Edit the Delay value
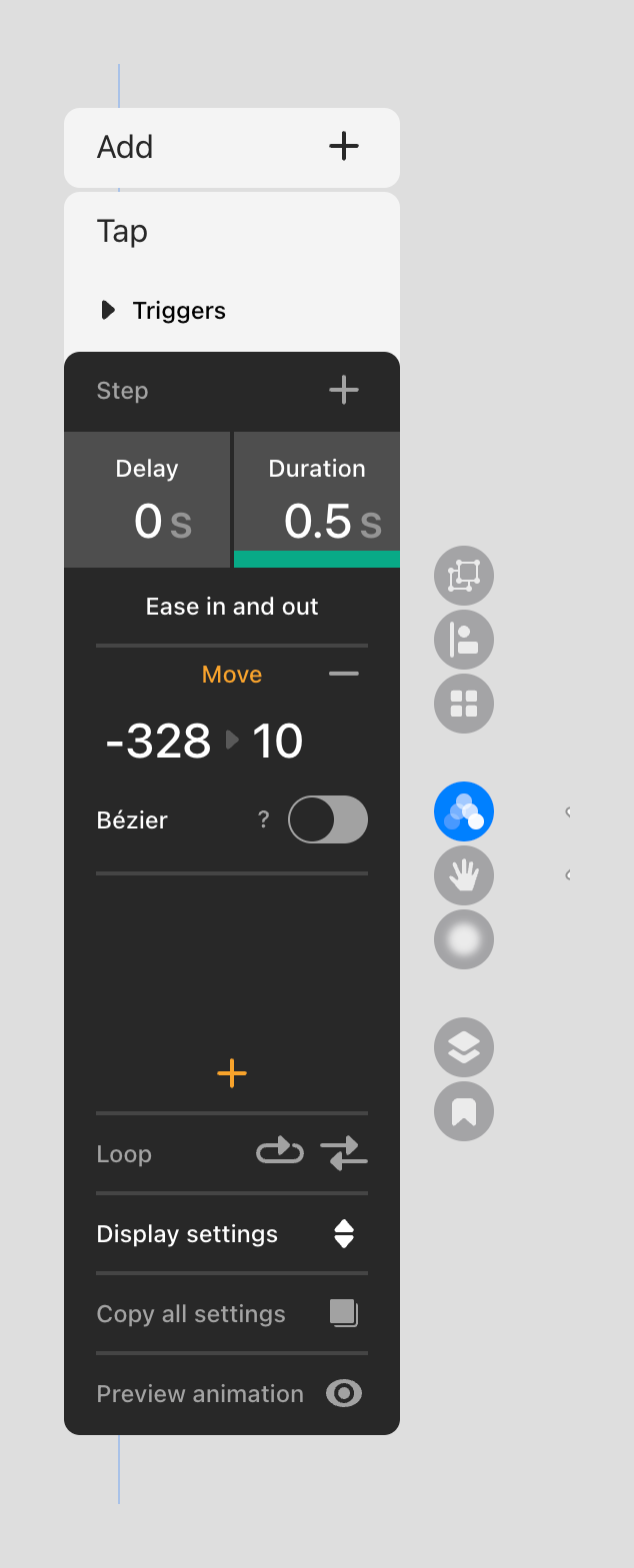This screenshot has width=634, height=1568. click(148, 520)
